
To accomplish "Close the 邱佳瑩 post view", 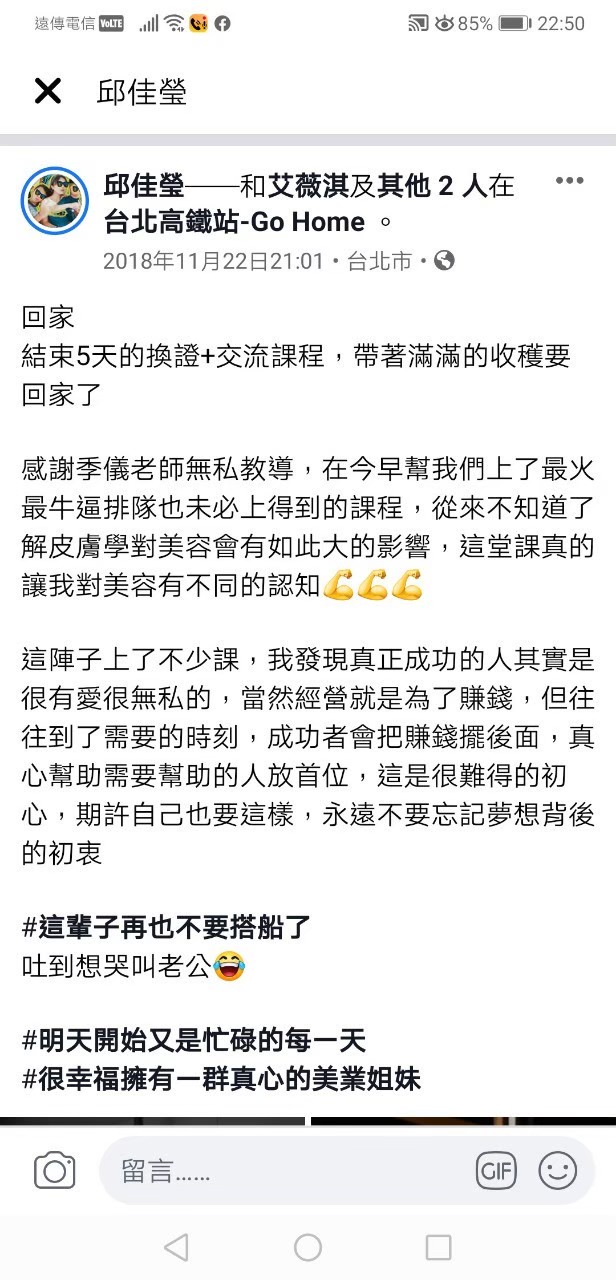I will click(x=47, y=92).
